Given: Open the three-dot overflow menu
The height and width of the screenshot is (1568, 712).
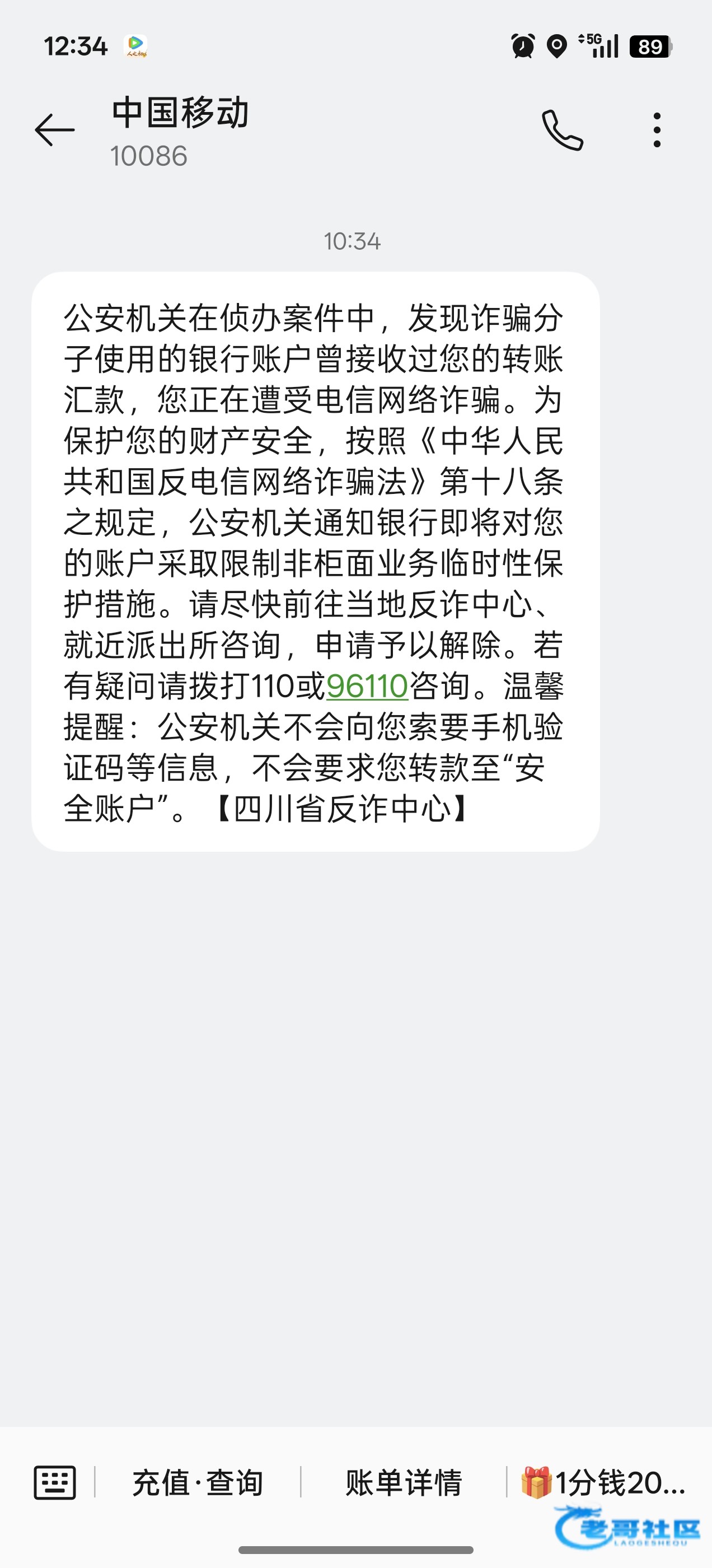Looking at the screenshot, I should tap(657, 130).
